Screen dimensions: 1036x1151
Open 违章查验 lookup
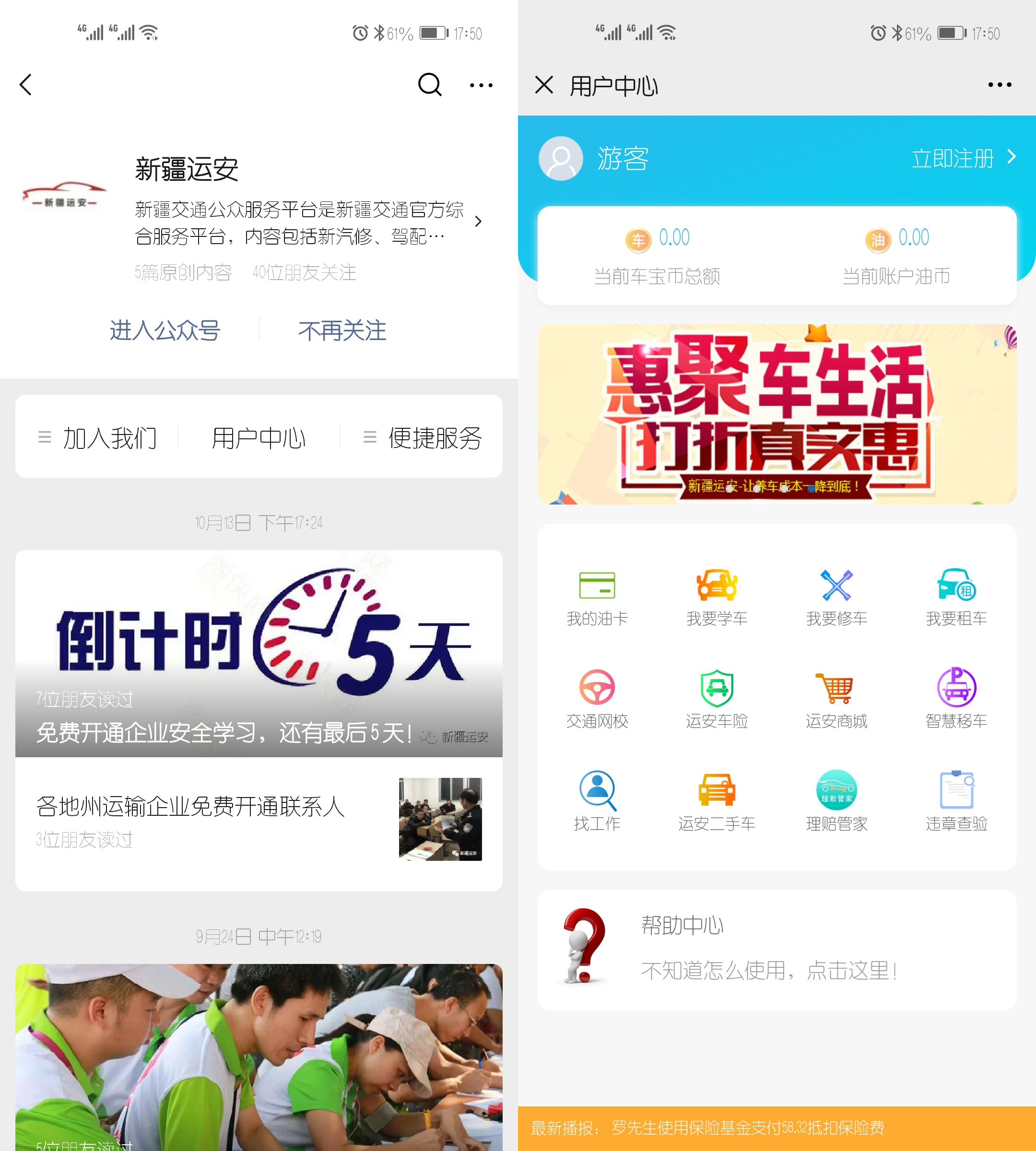(956, 801)
